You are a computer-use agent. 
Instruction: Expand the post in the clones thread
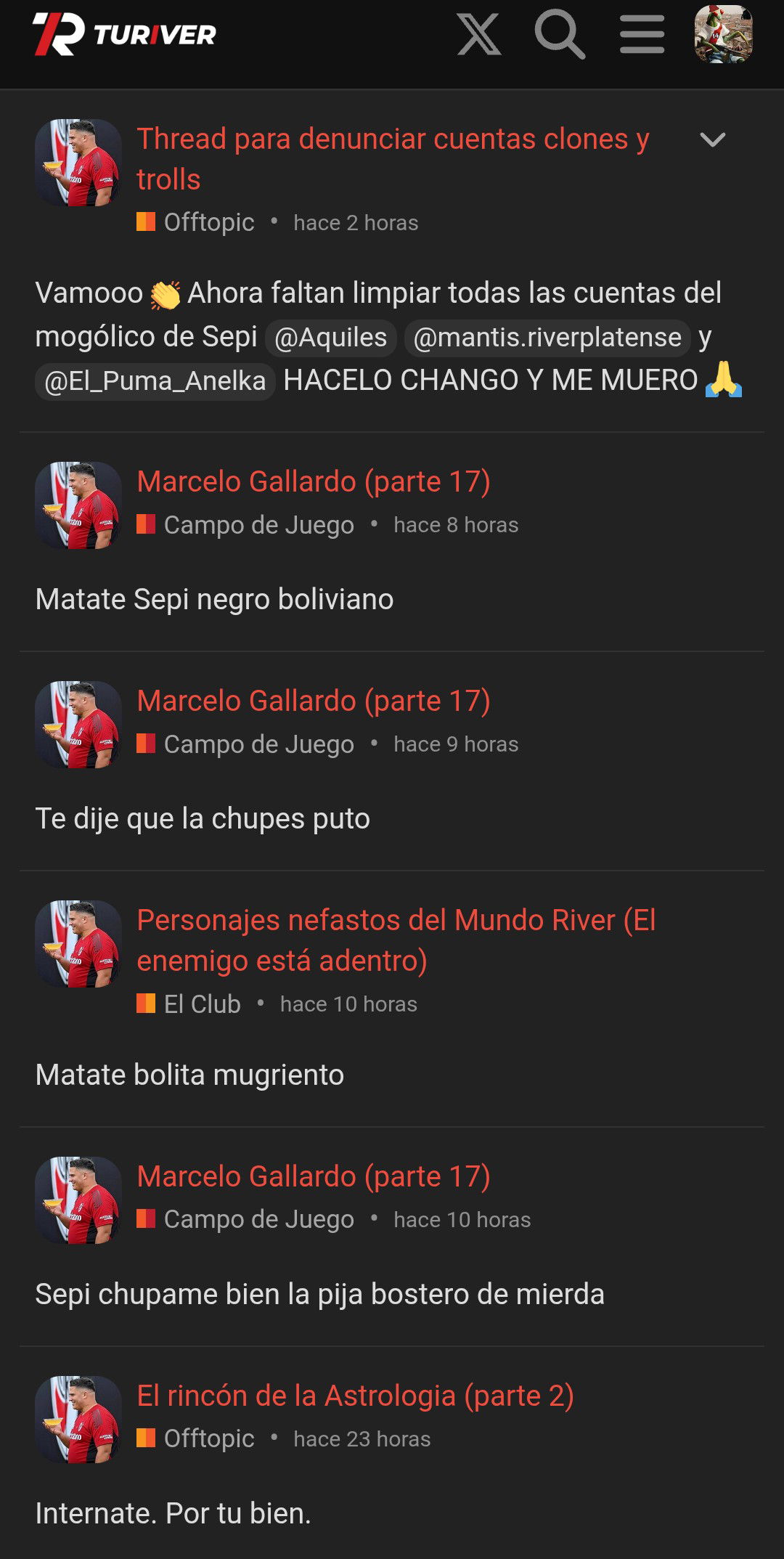712,139
